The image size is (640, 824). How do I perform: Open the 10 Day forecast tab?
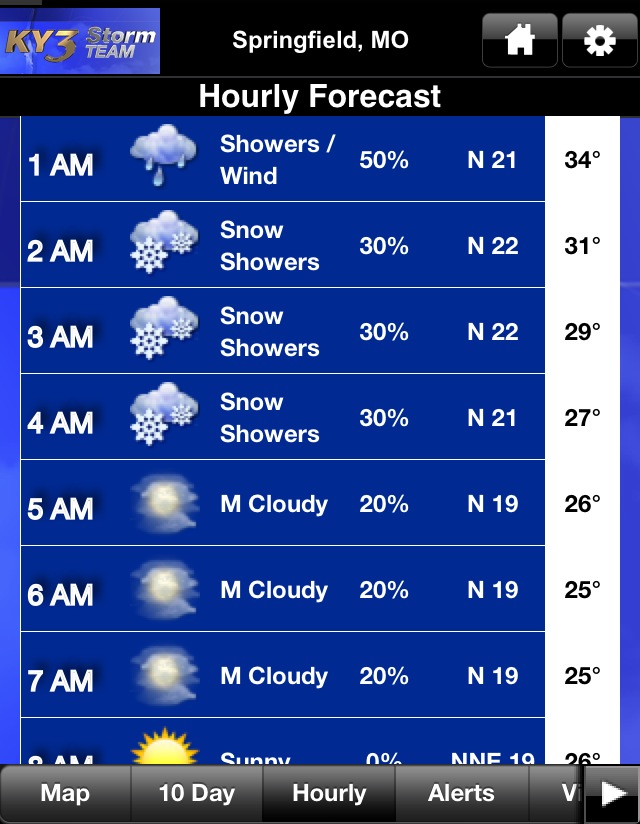(196, 794)
